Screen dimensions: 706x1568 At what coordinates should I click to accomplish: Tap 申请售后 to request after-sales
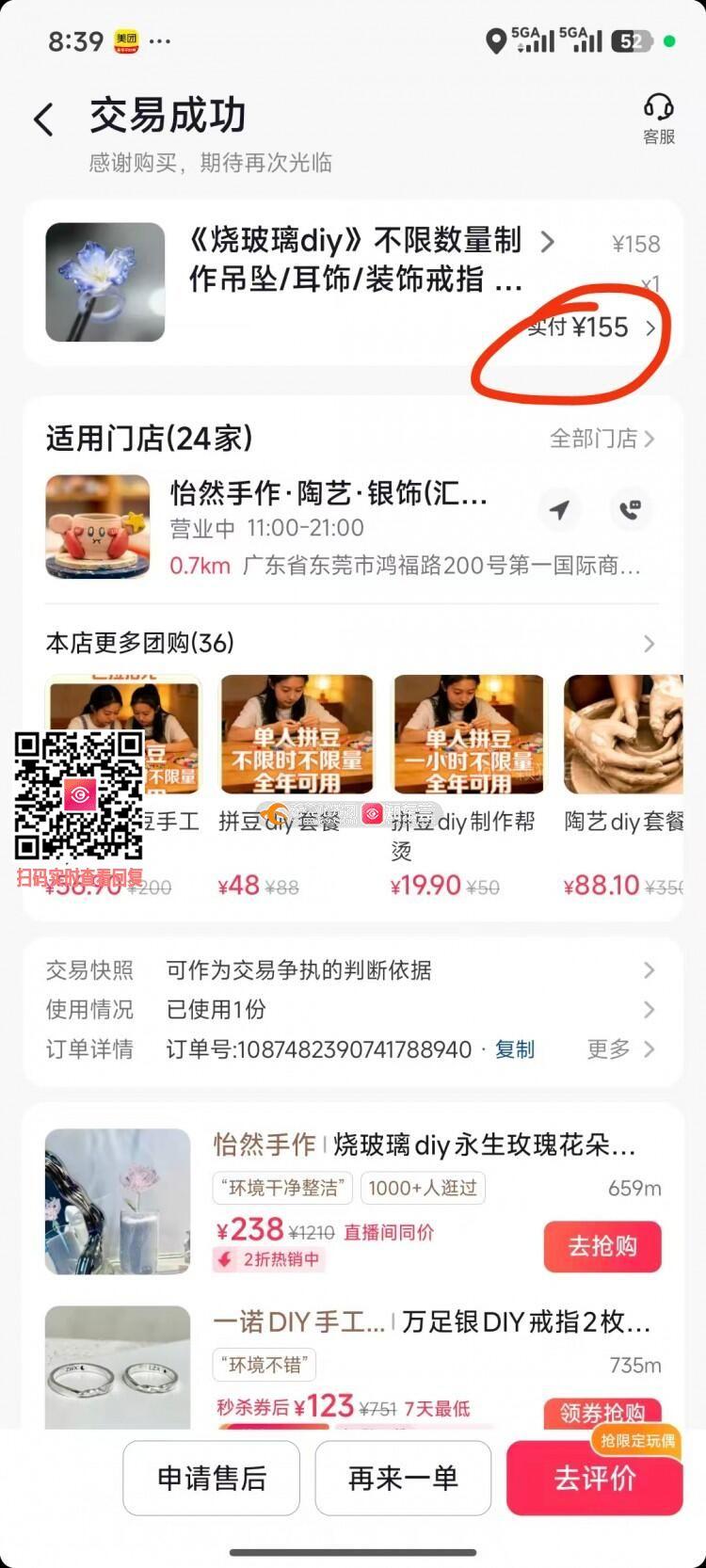tap(211, 1479)
